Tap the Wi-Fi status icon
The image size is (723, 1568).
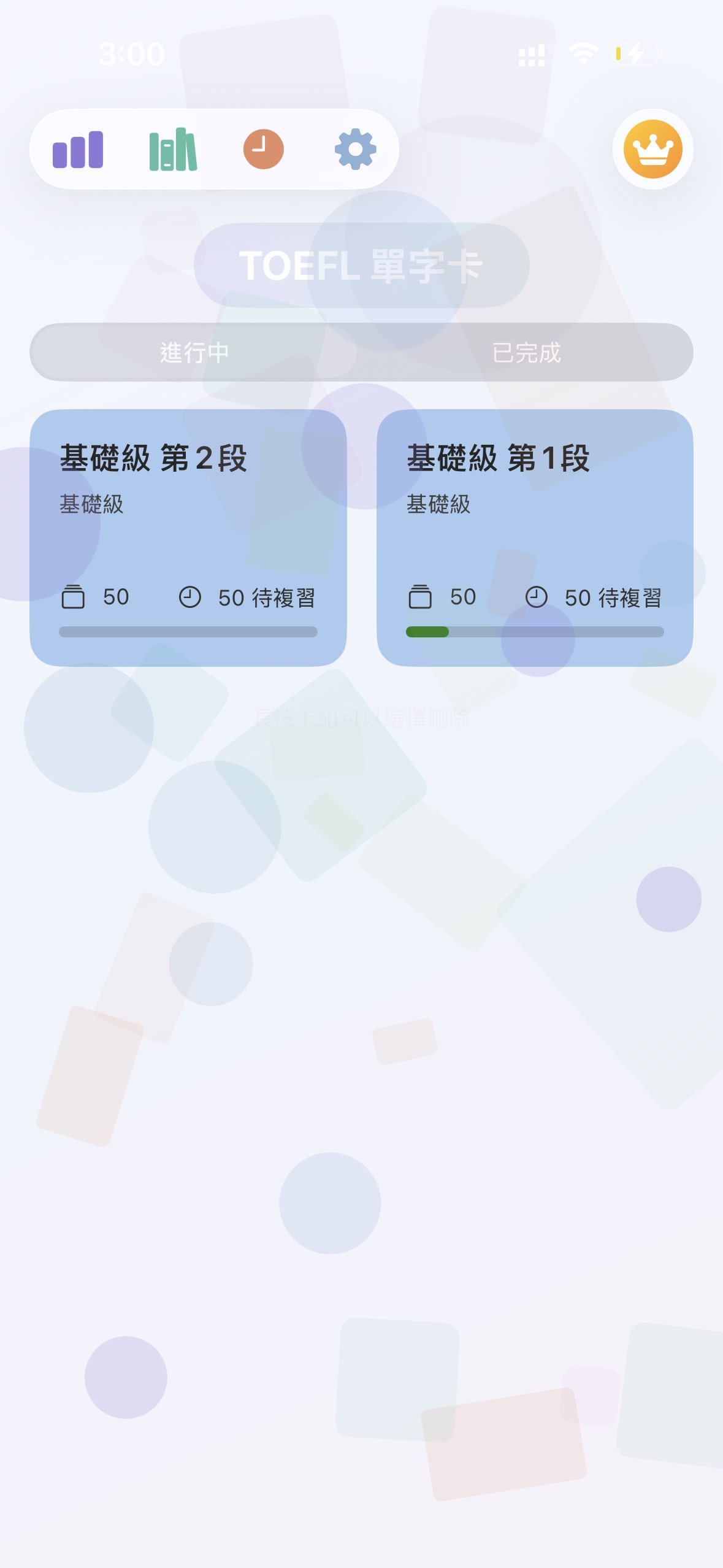point(582,54)
